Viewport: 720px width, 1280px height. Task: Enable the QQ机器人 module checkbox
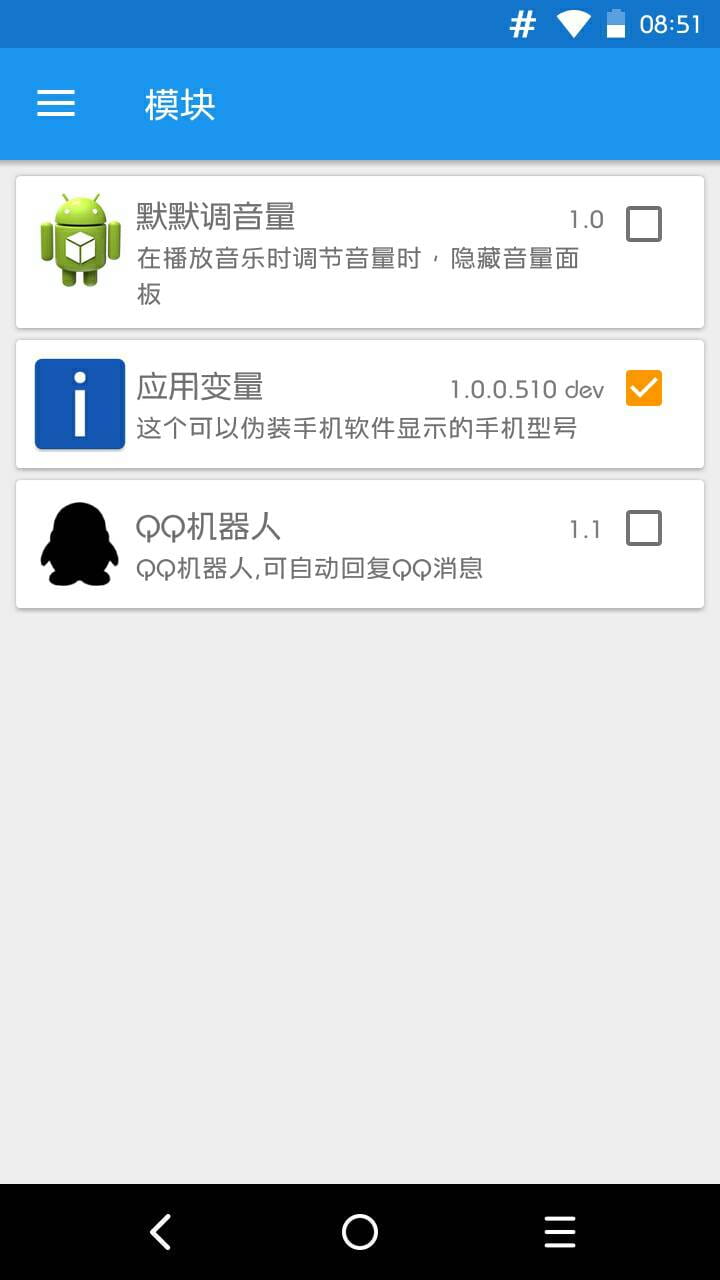tap(644, 527)
